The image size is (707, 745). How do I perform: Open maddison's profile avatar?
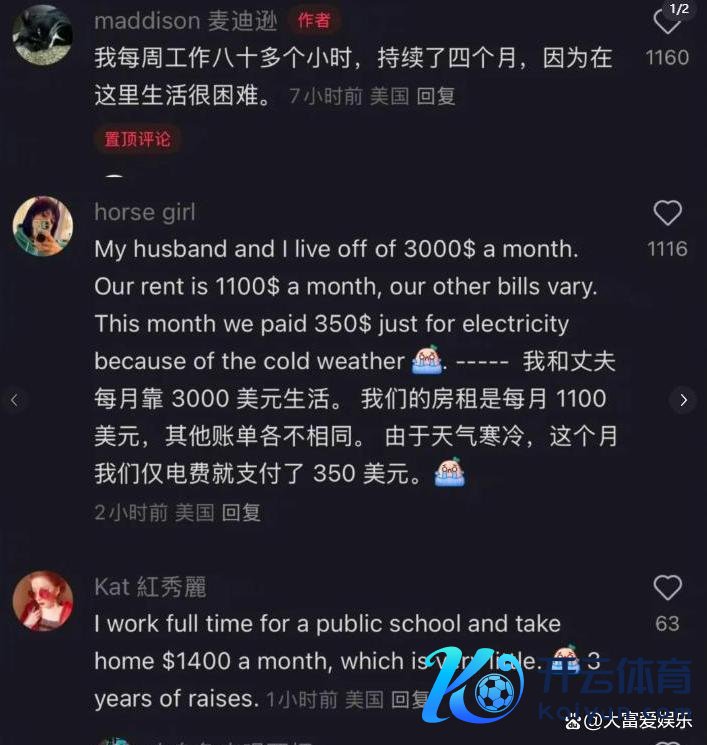coord(42,35)
